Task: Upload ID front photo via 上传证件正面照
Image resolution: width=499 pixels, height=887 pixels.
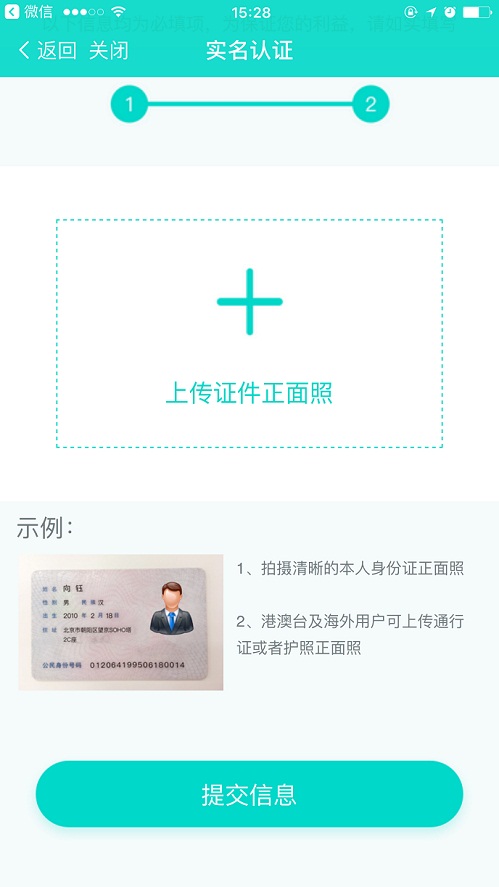Action: pos(249,333)
